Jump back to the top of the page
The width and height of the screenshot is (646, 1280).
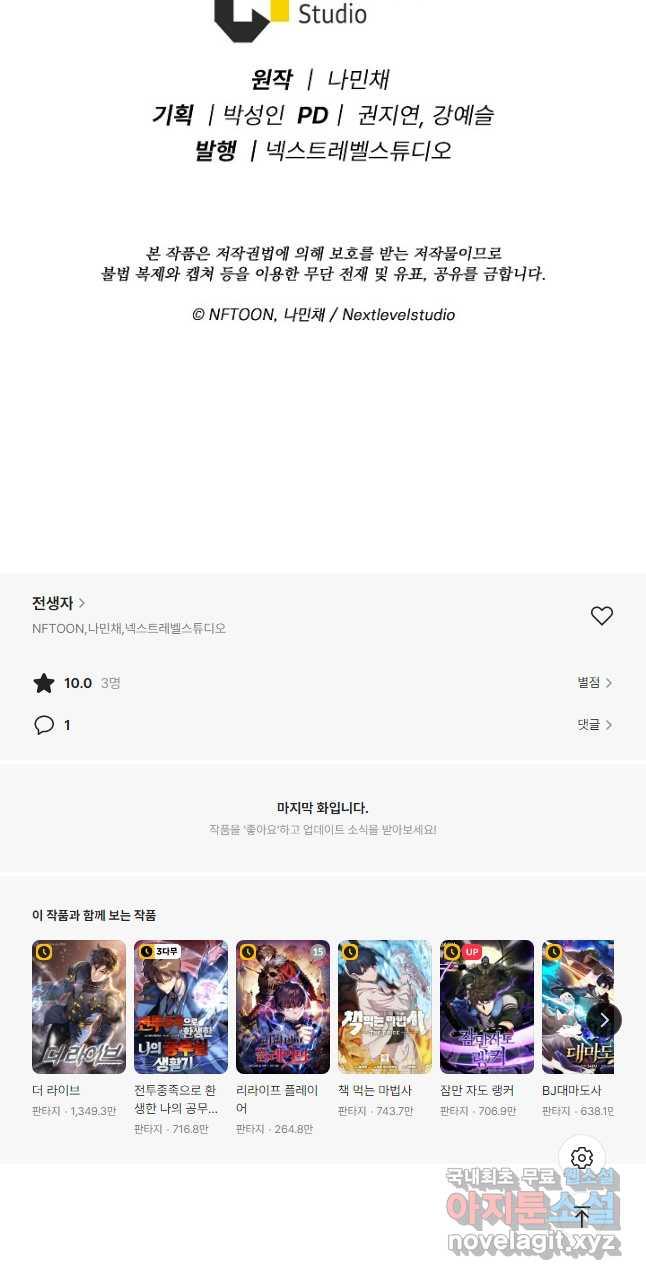[582, 1217]
